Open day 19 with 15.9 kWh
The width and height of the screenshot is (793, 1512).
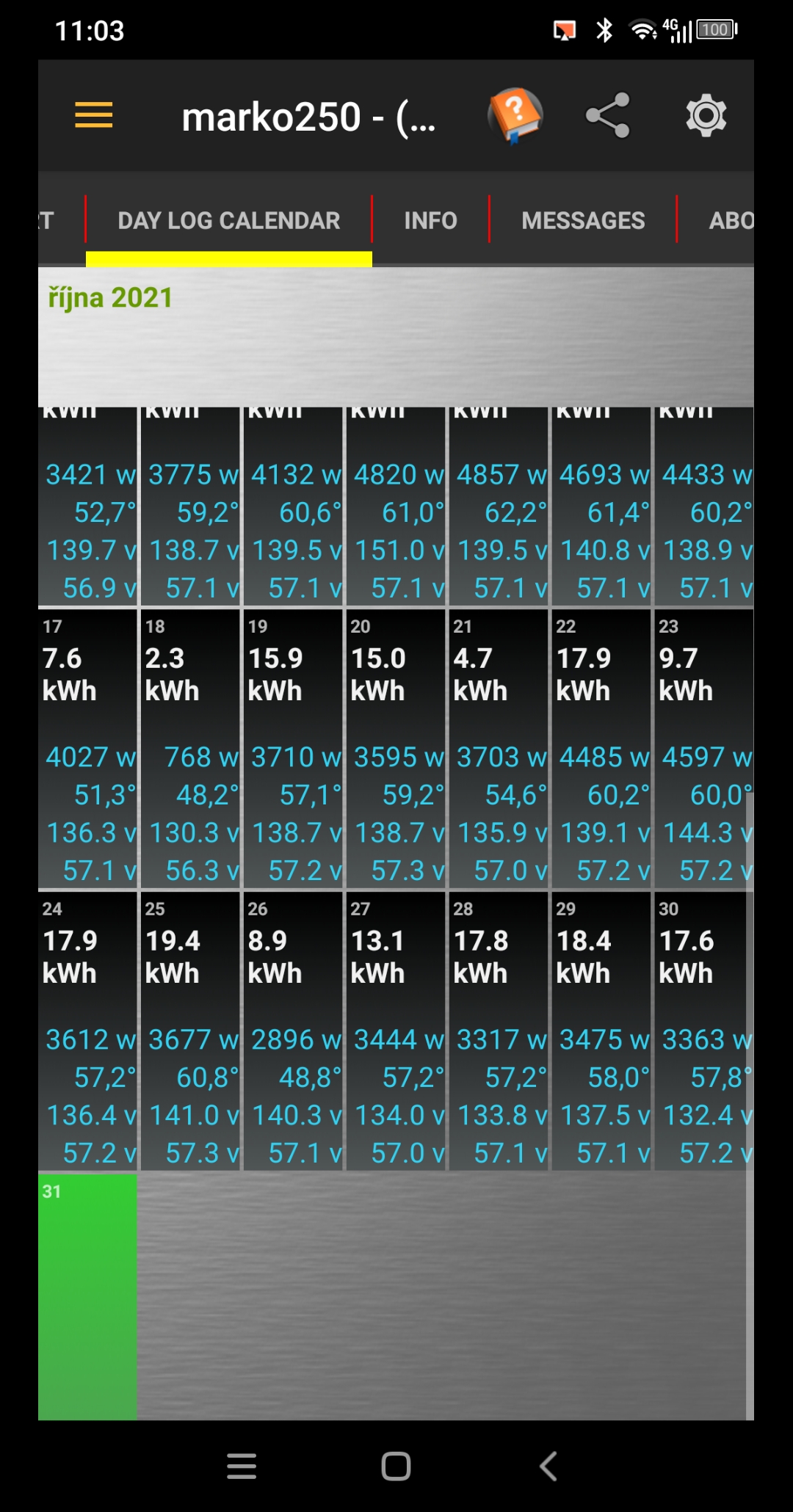pos(294,749)
